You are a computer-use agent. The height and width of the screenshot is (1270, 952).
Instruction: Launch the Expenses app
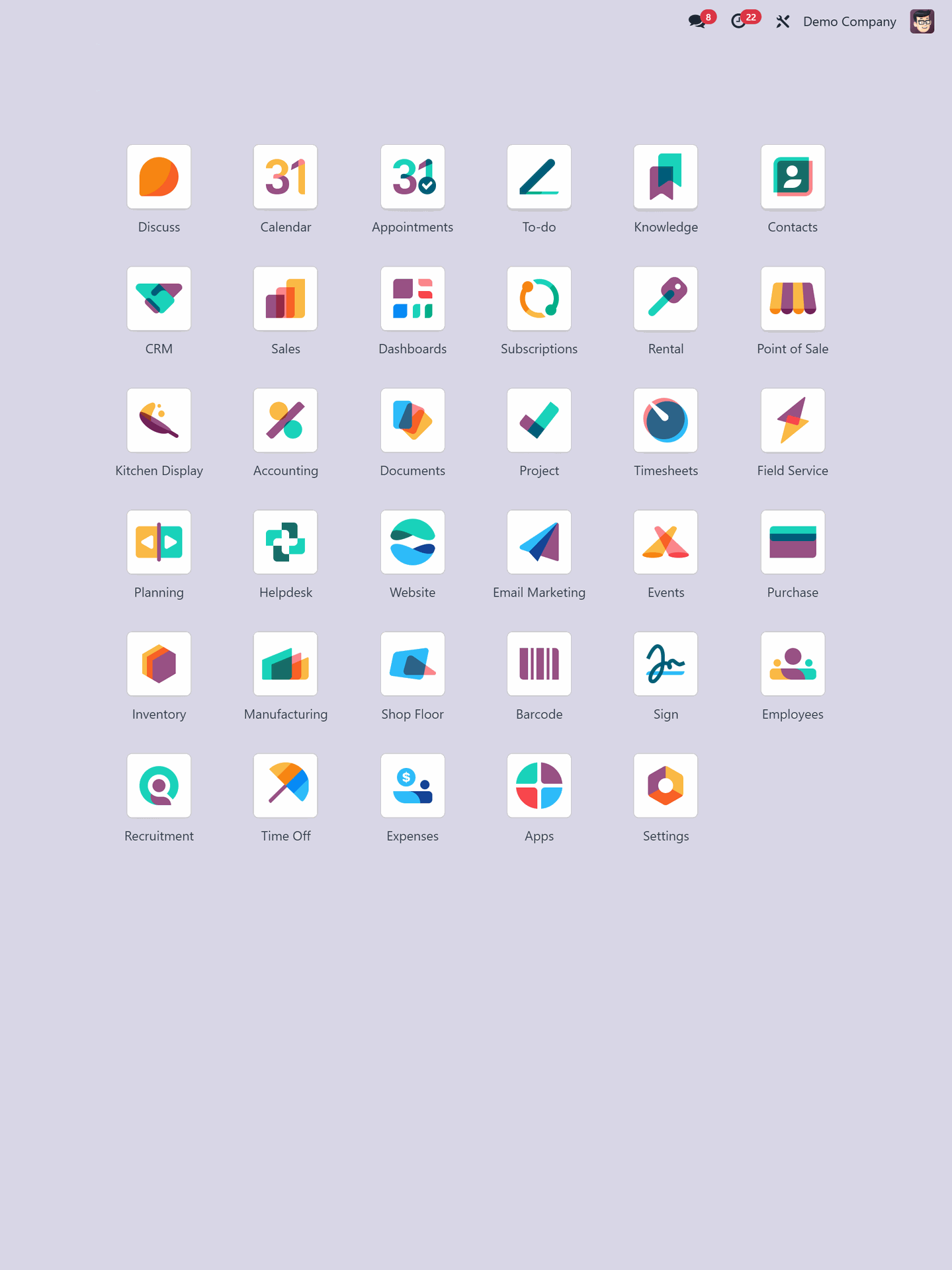[x=413, y=786]
